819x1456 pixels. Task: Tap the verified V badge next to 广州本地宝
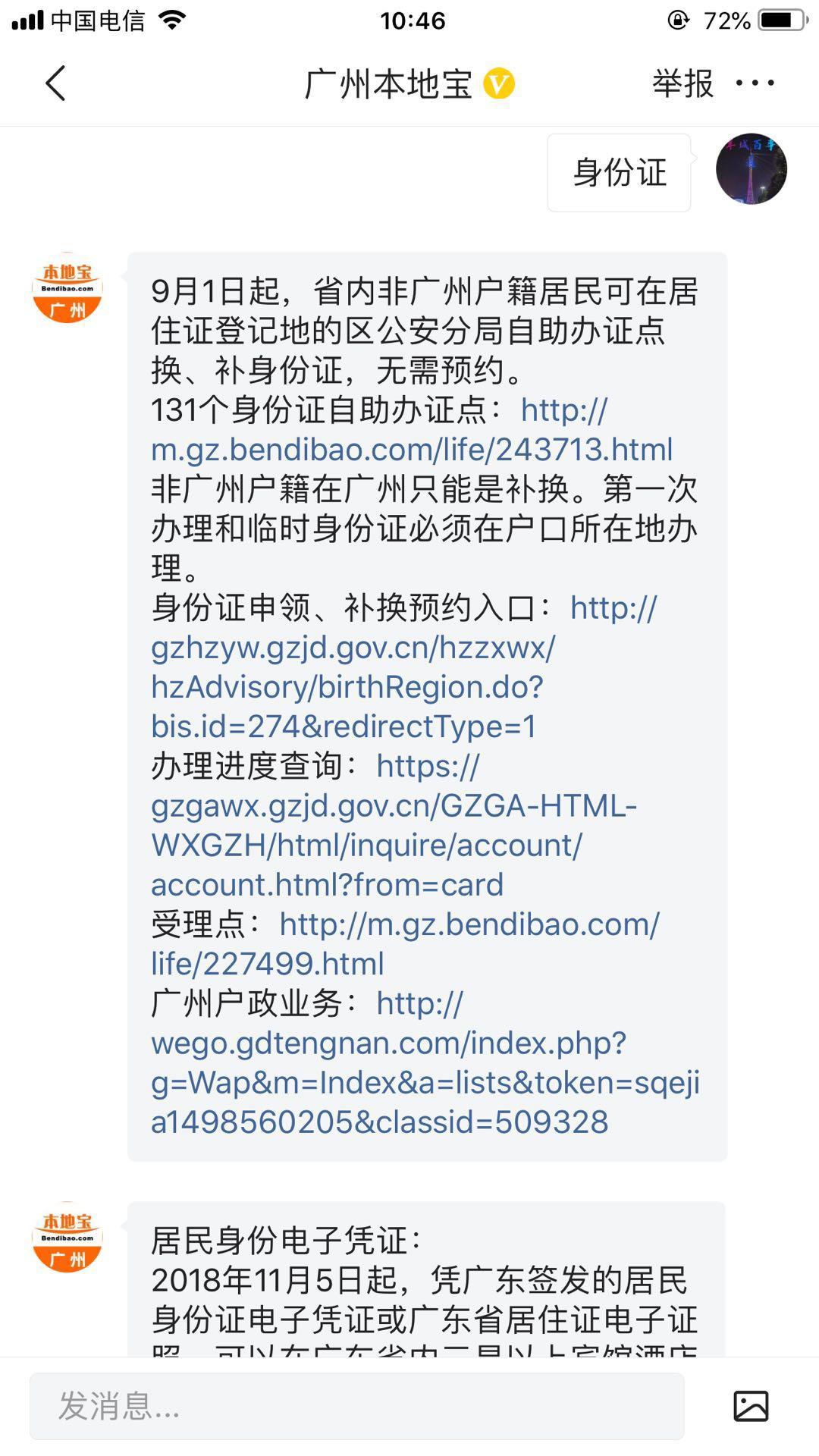point(497,83)
